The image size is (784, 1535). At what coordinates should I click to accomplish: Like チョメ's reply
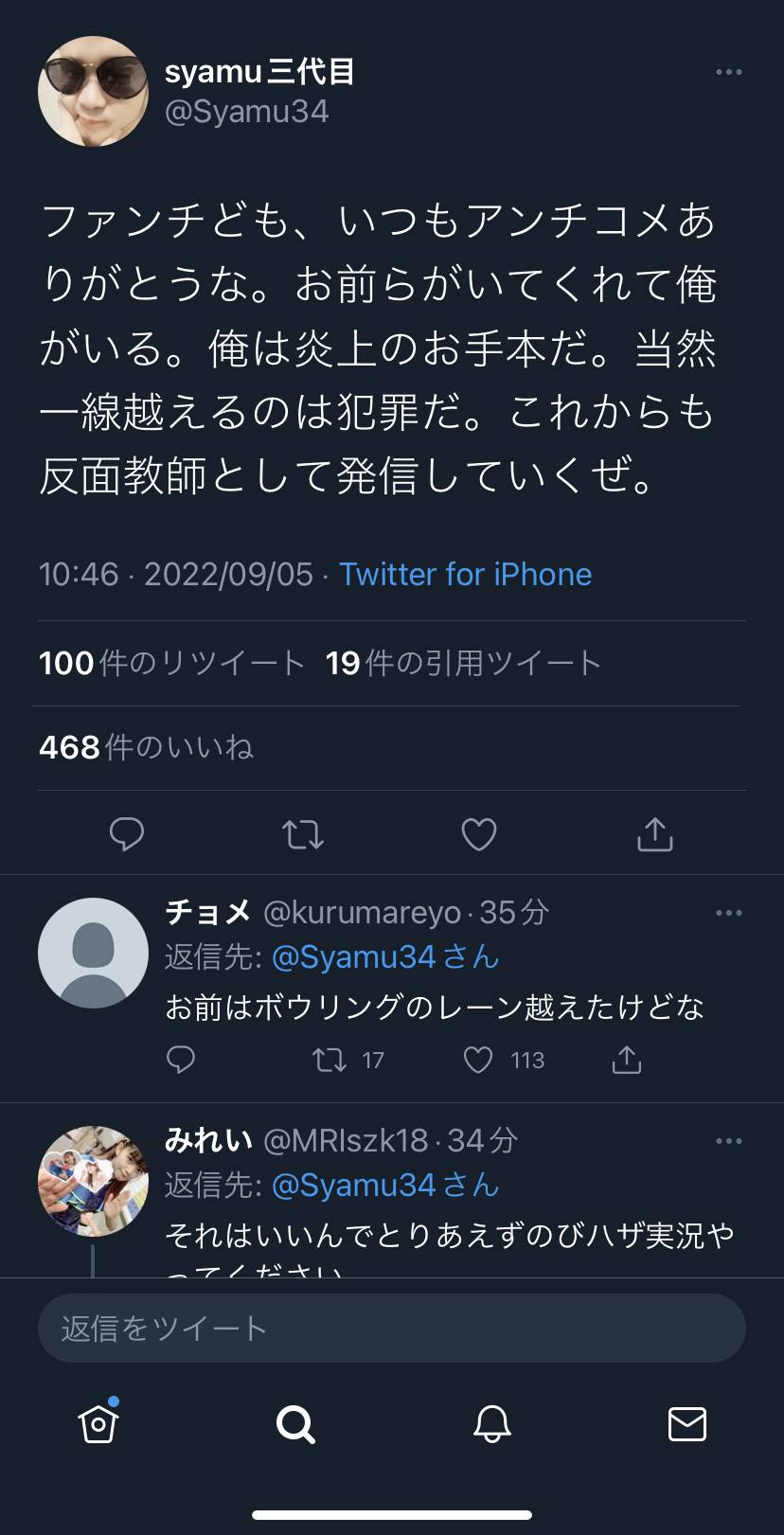pyautogui.click(x=479, y=1060)
